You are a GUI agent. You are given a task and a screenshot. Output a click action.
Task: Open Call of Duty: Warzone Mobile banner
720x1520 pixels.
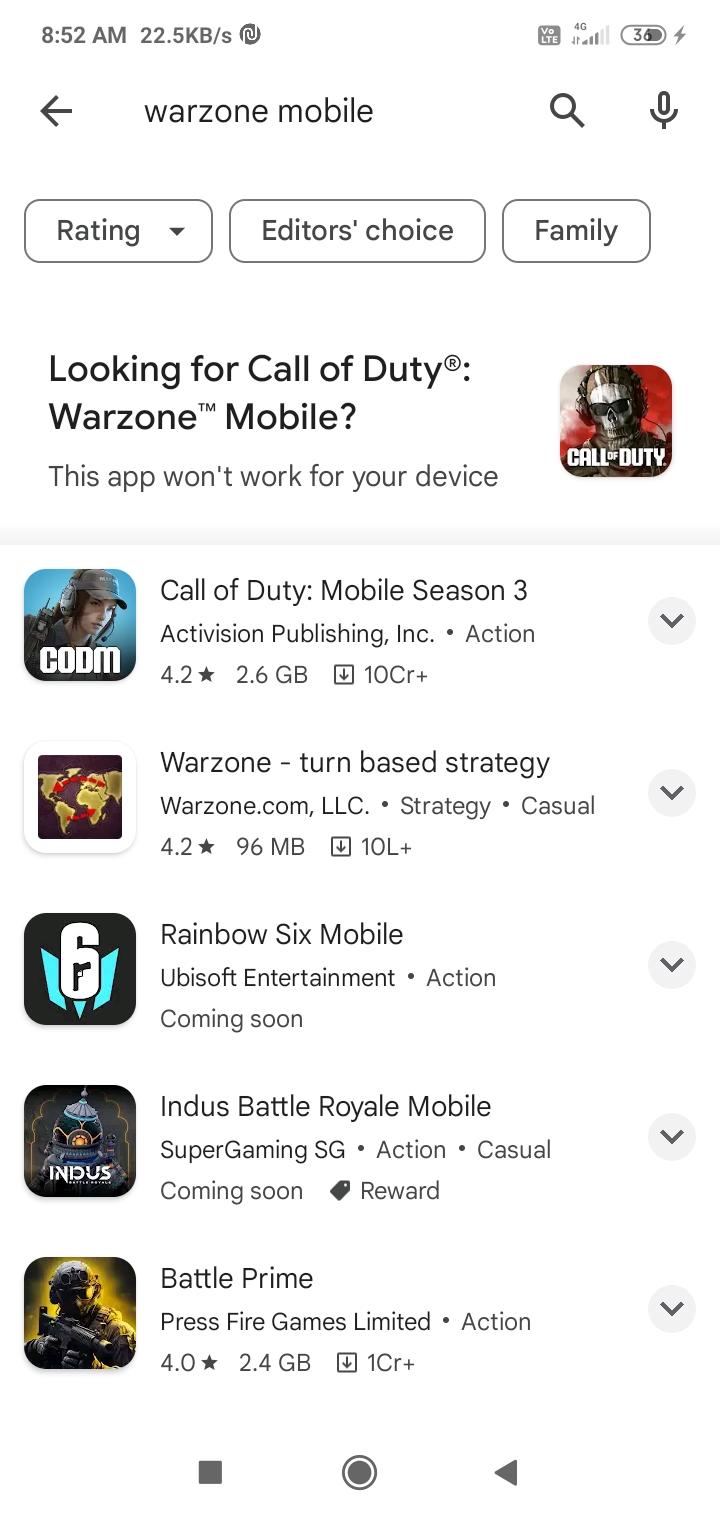(x=360, y=421)
